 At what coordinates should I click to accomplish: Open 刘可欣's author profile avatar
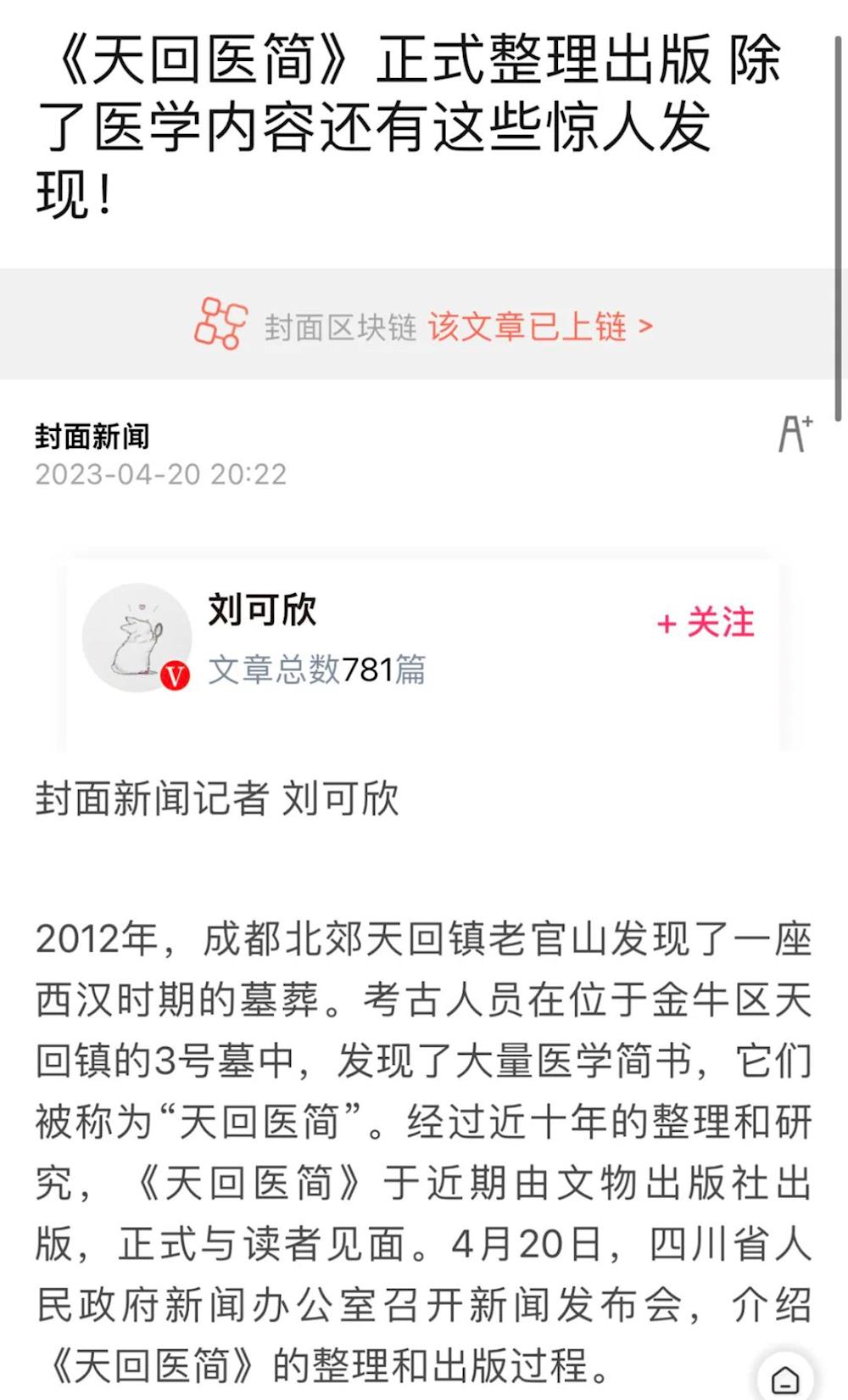pos(137,638)
